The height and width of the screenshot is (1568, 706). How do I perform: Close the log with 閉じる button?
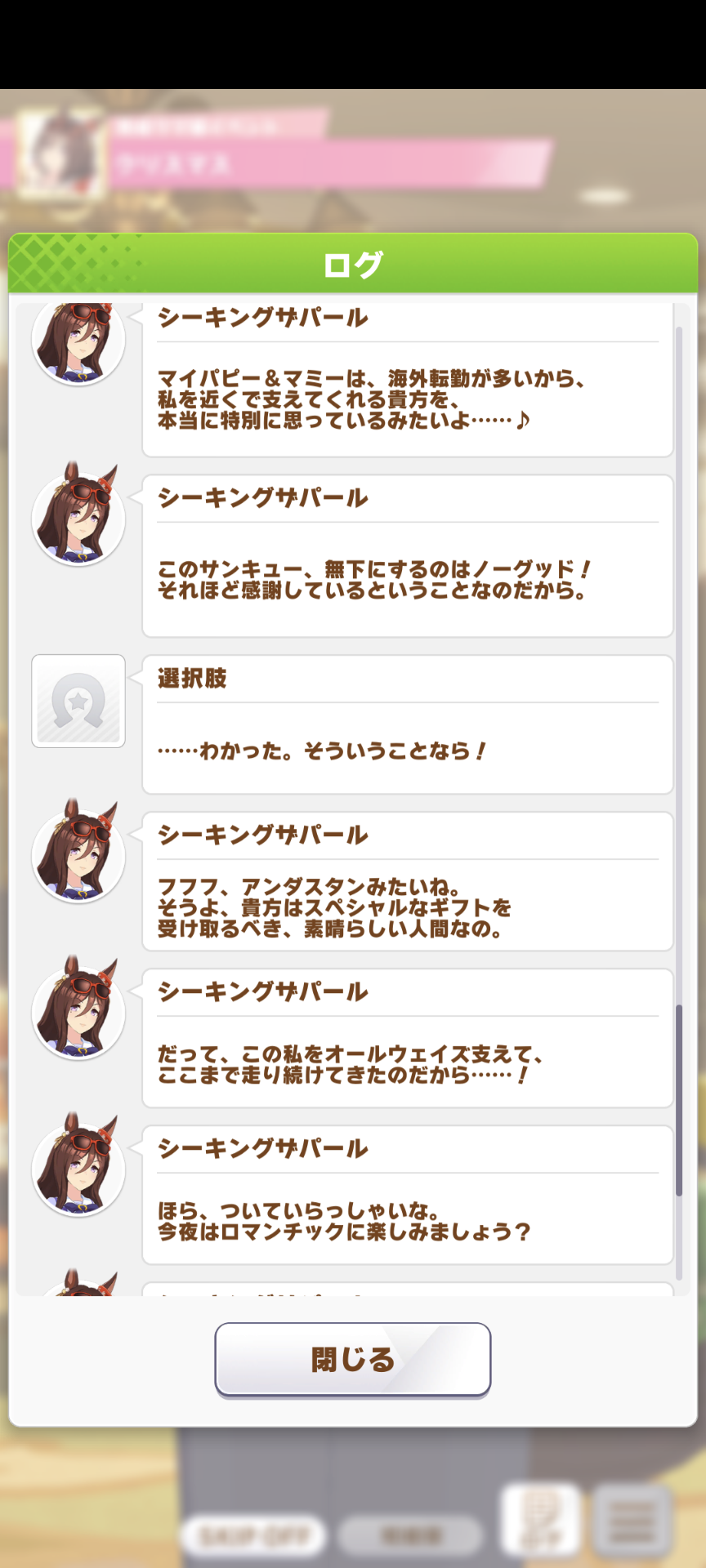[x=352, y=1359]
